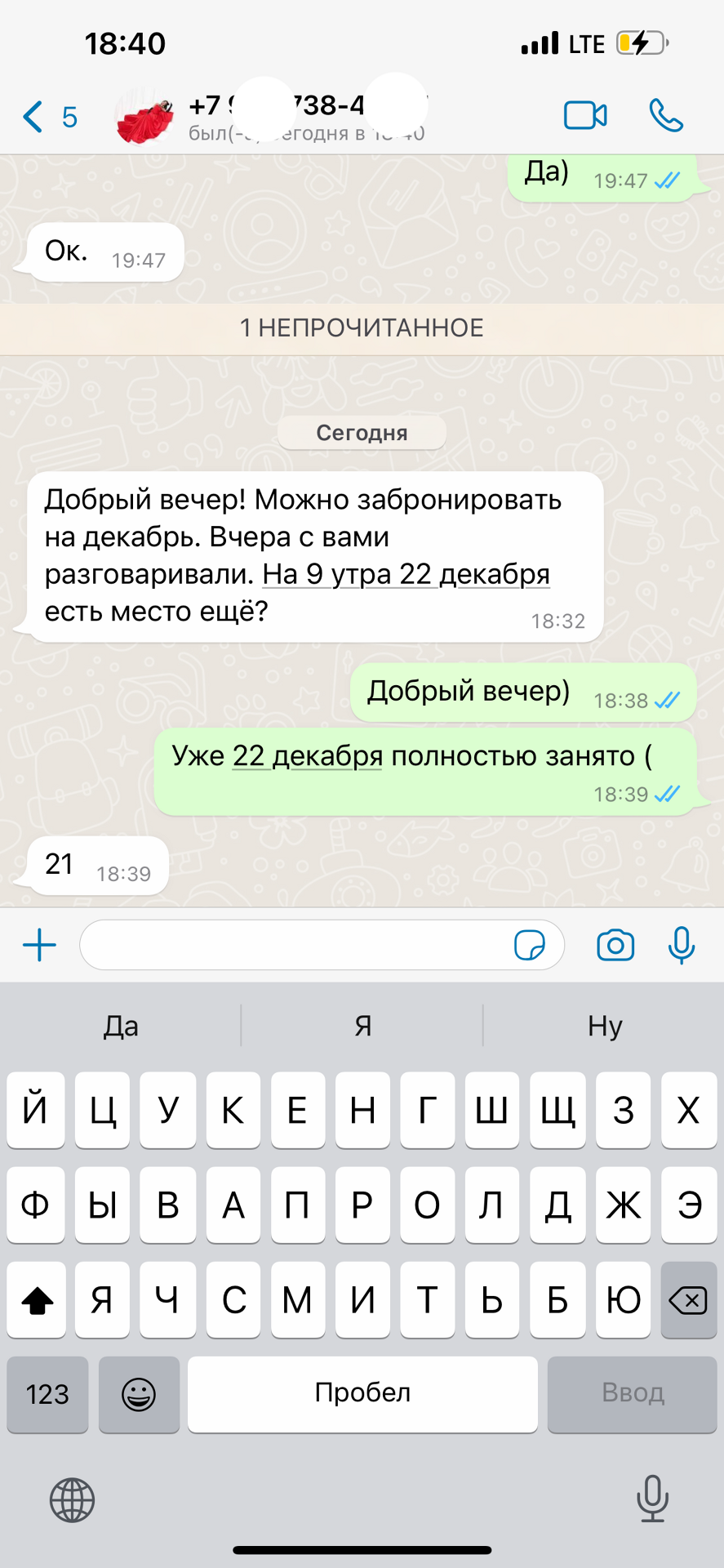Tap the keyboard backspace key
Screen dimensions: 724x1568
[688, 1299]
